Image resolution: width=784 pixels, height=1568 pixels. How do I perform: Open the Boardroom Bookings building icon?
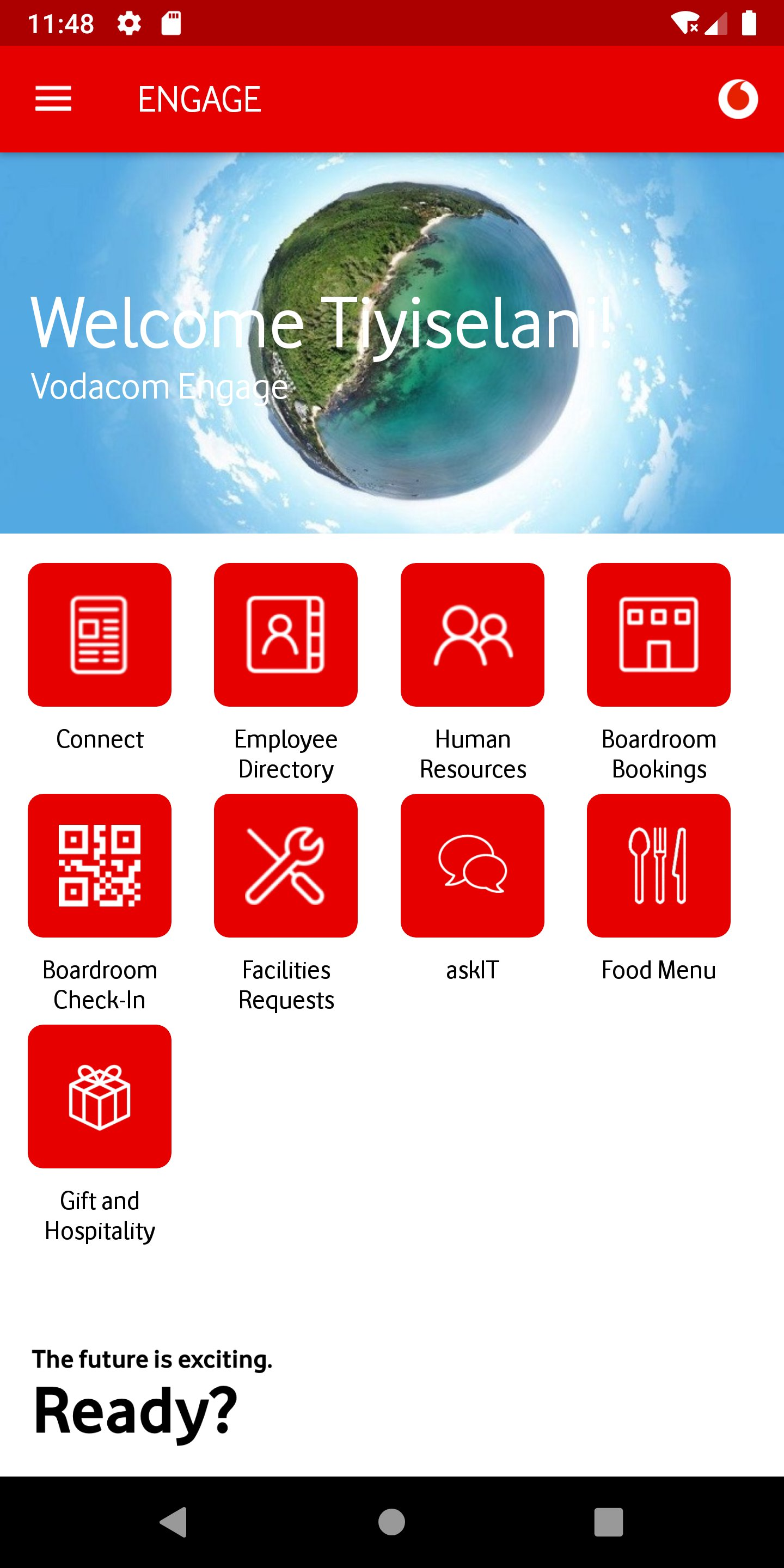click(659, 635)
